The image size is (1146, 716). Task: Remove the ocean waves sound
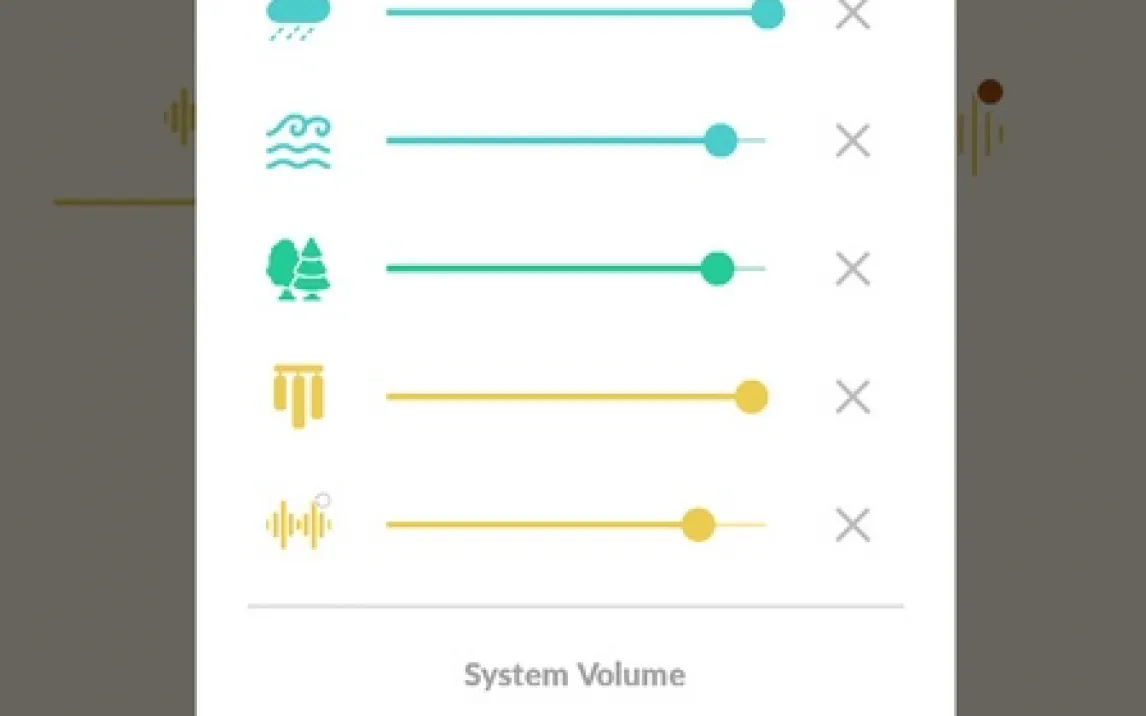pyautogui.click(x=852, y=141)
